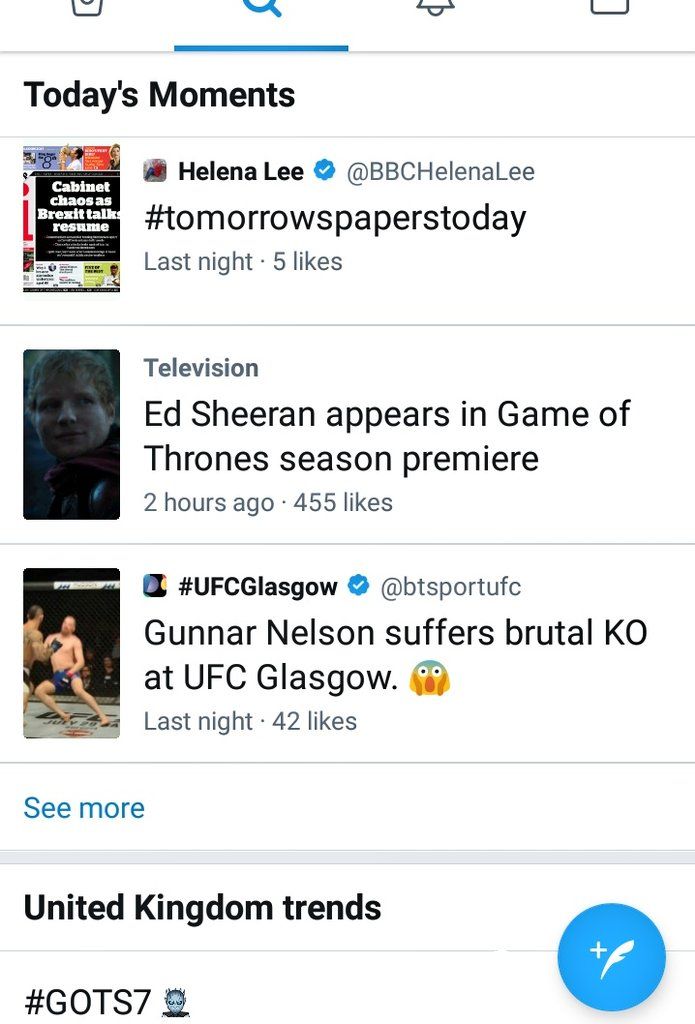
Task: Switch to the messages tab
Action: click(609, 8)
